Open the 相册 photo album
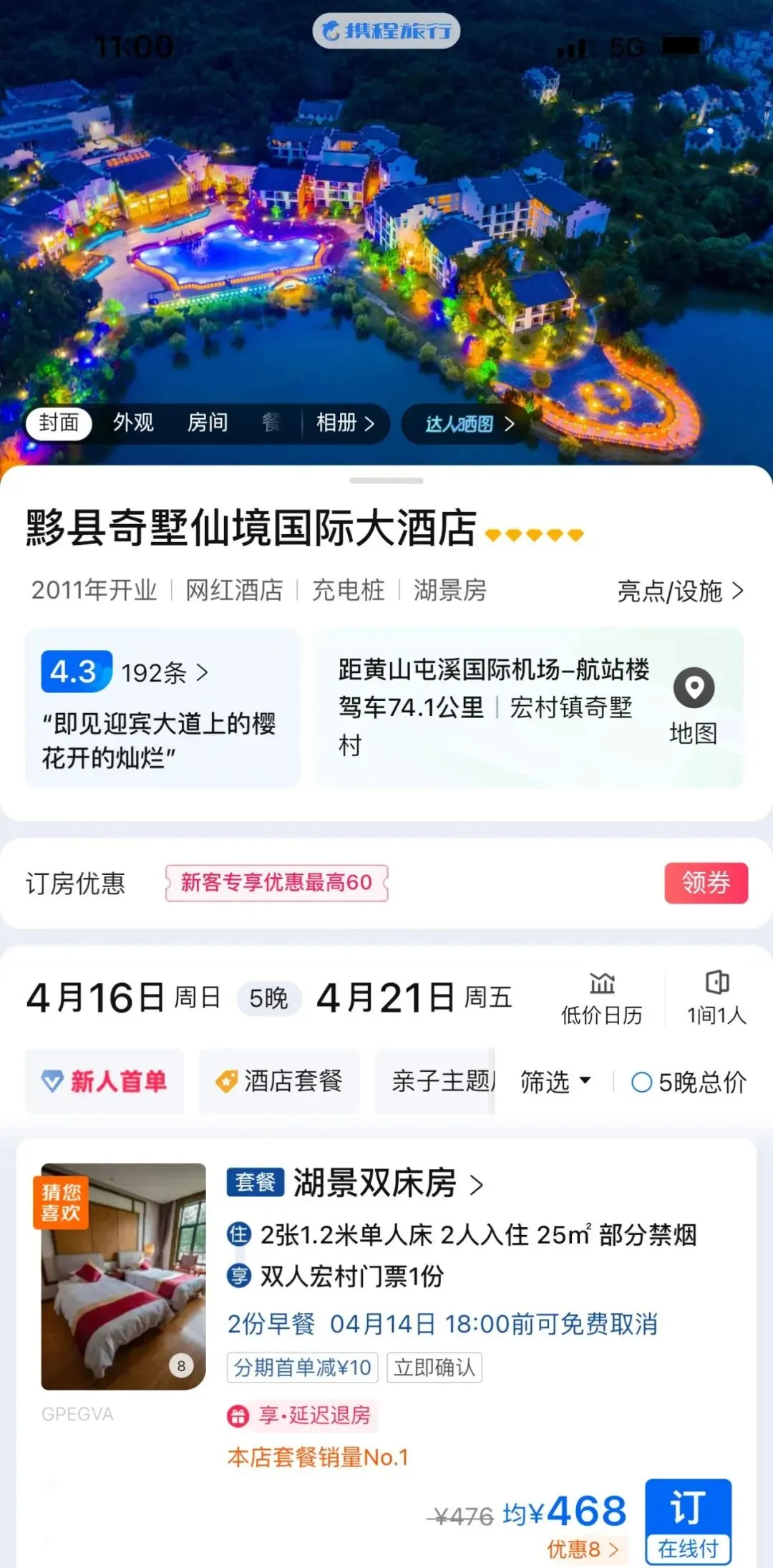 click(x=345, y=423)
